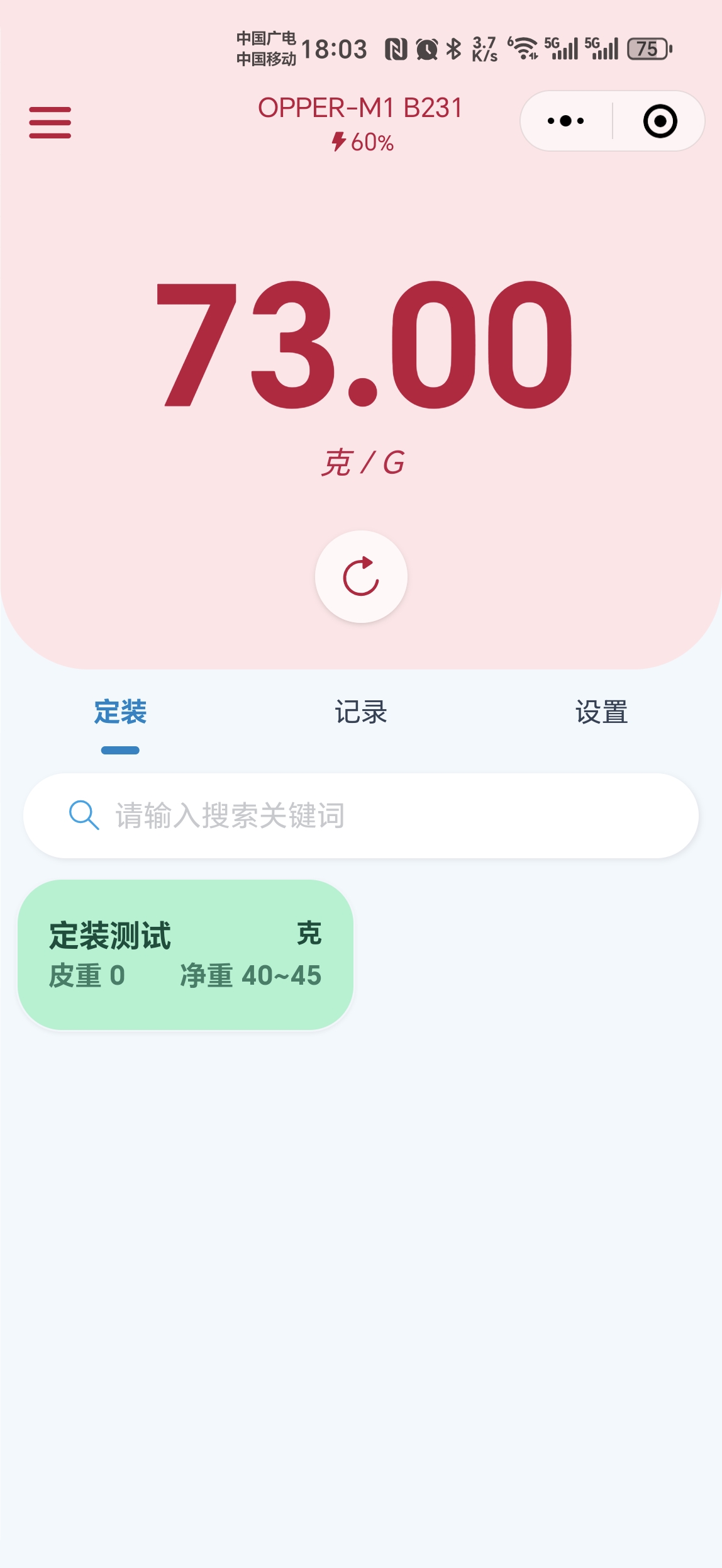722x1568 pixels.
Task: Open the mini program more options menu
Action: click(565, 121)
